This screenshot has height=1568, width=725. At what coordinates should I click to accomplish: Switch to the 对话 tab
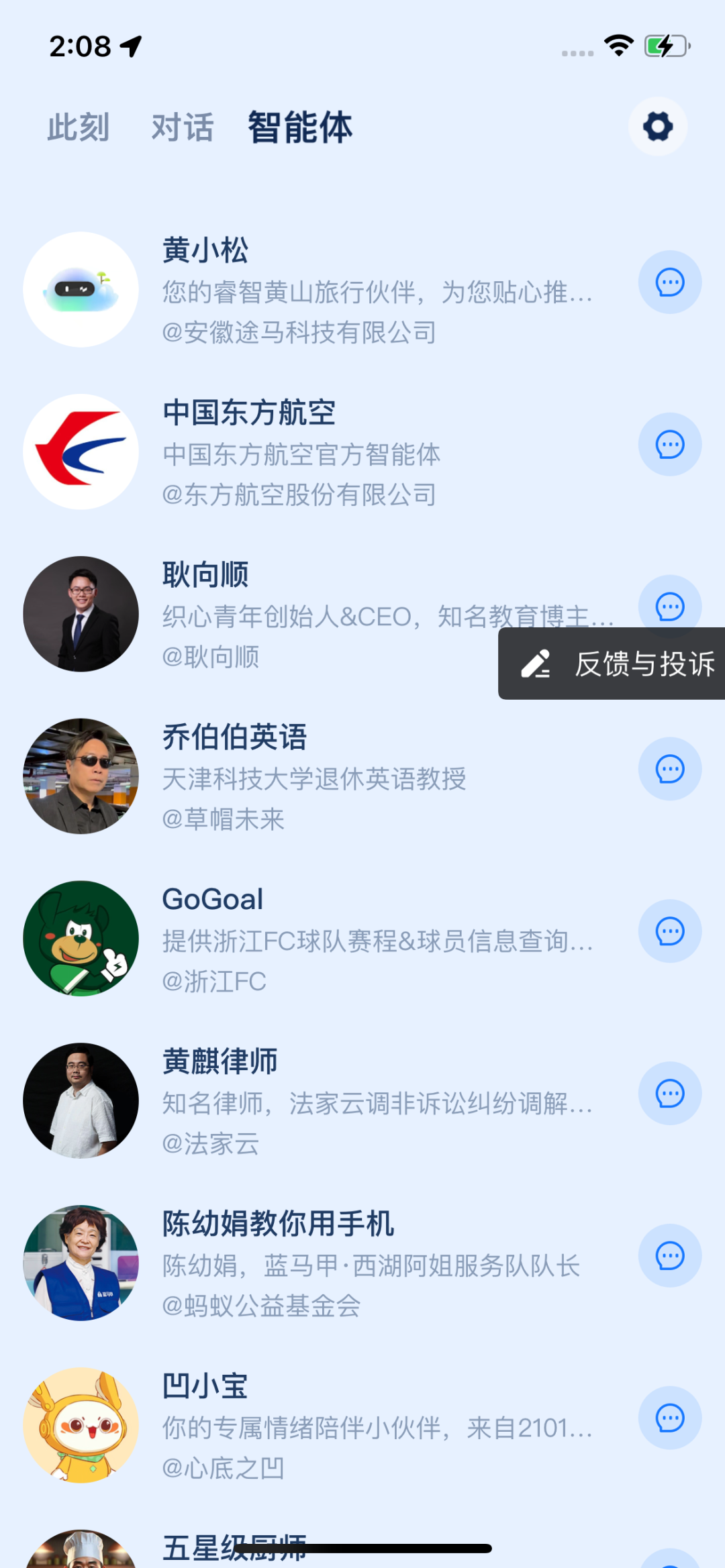(x=182, y=127)
